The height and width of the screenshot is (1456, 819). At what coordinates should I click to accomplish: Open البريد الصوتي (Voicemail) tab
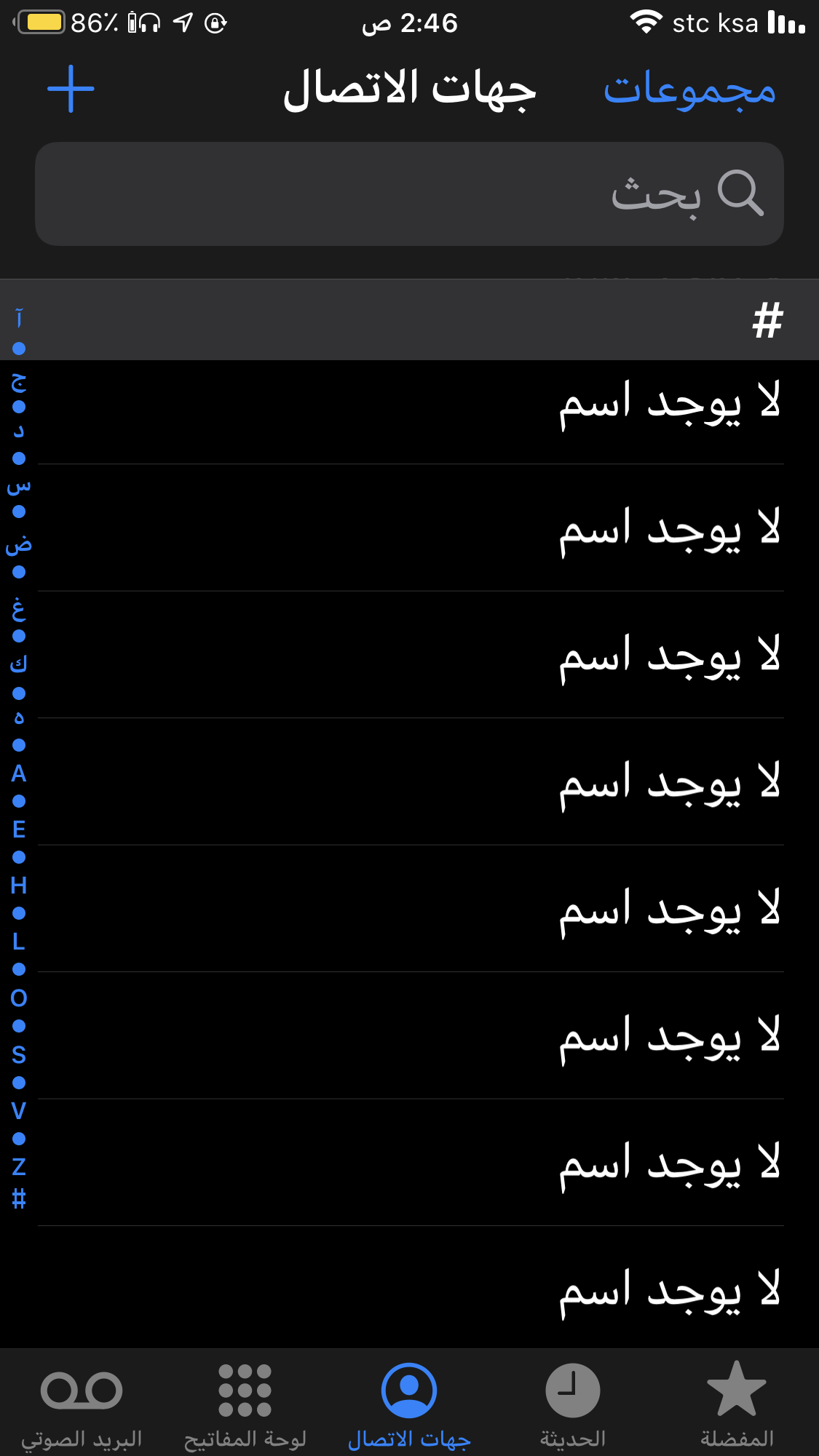point(82,1404)
